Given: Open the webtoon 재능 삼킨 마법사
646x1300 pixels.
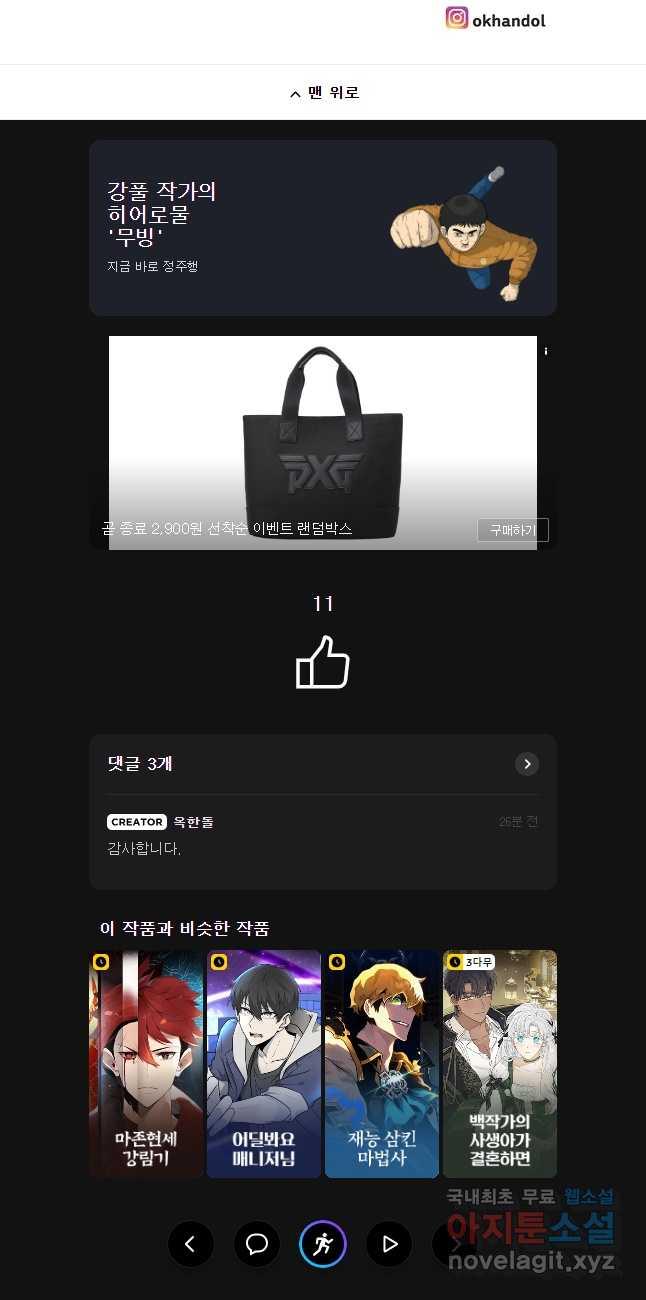Looking at the screenshot, I should tap(382, 1063).
